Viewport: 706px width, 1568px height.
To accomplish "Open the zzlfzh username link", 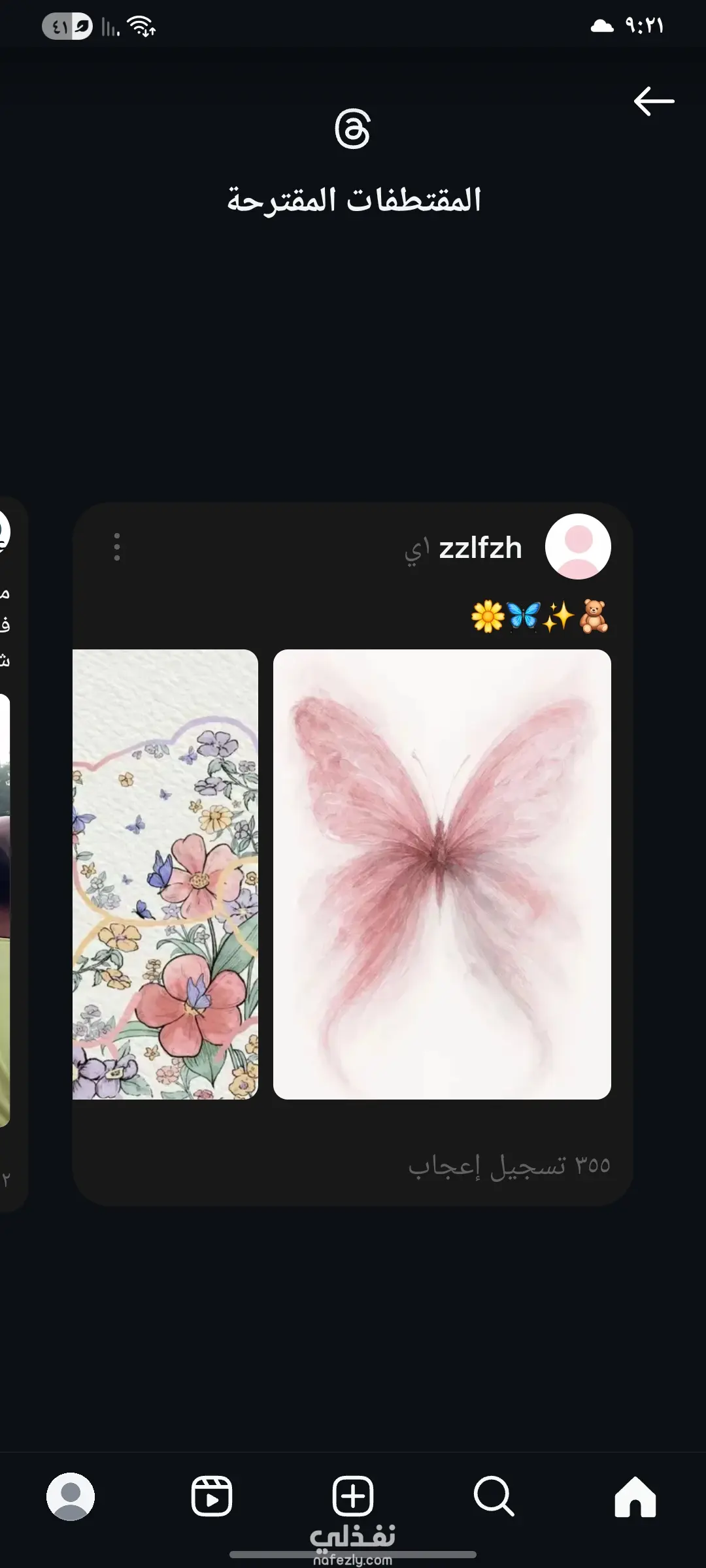I will pyautogui.click(x=480, y=548).
